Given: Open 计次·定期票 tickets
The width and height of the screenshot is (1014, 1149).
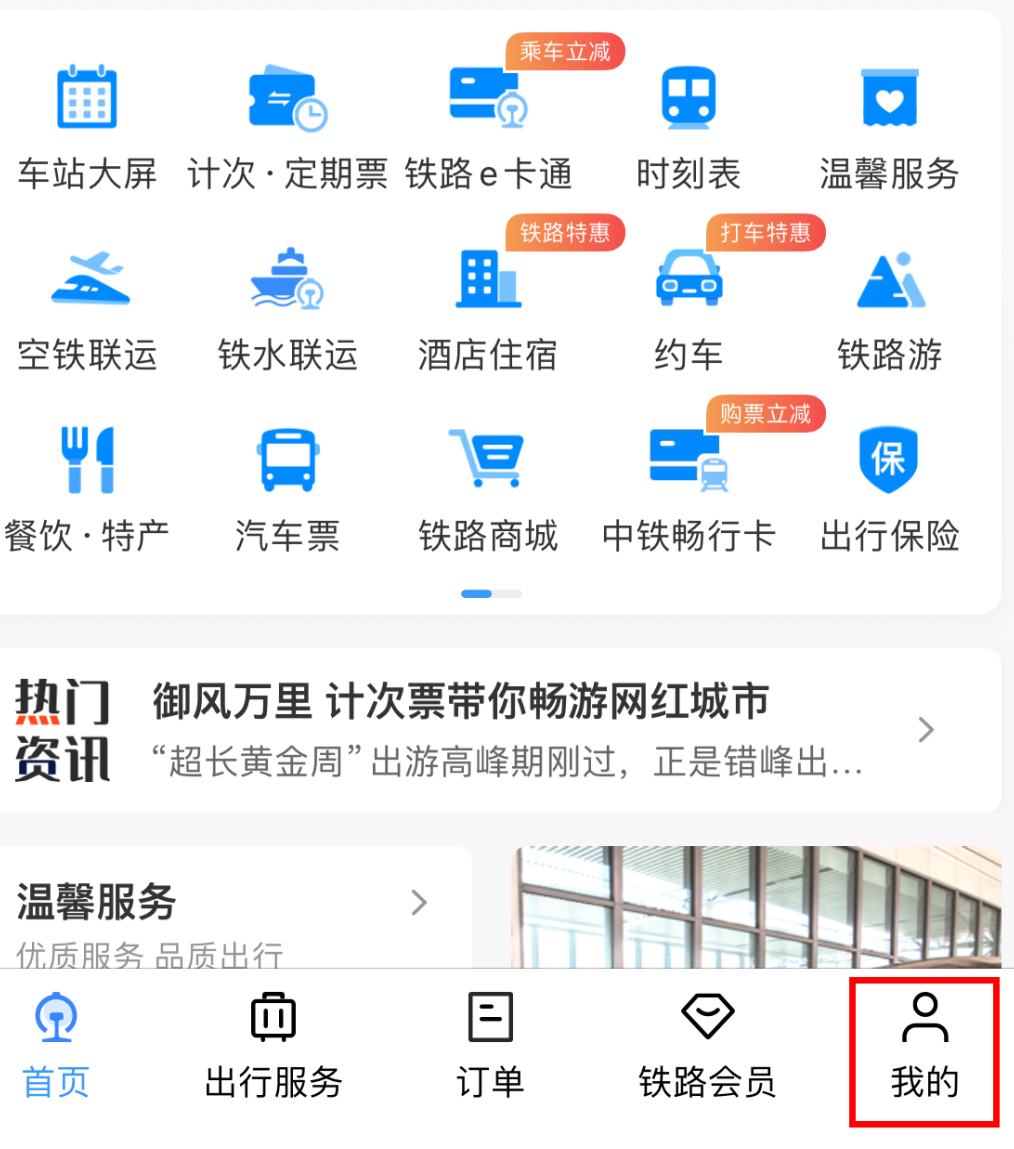Looking at the screenshot, I should (287, 125).
